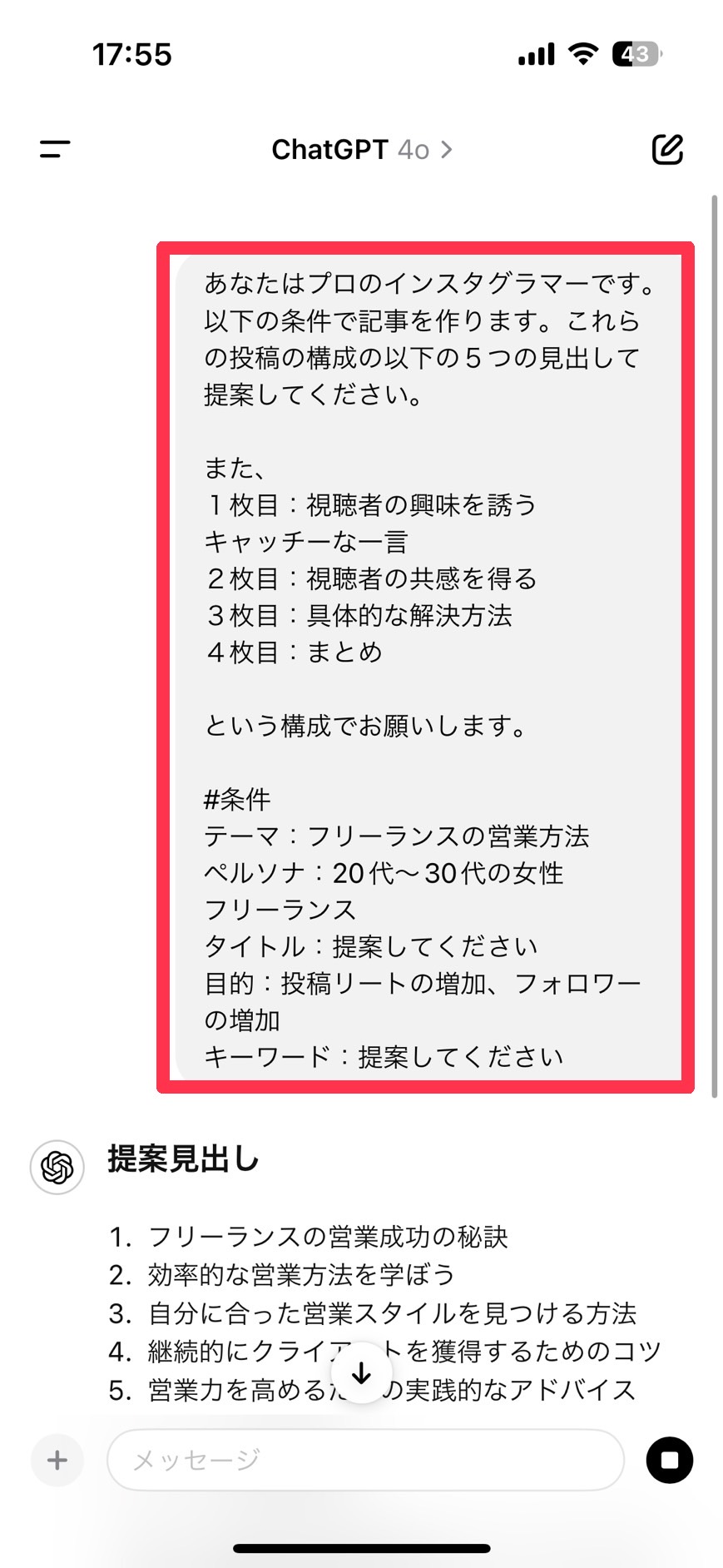Tap the plus attachment button

pyautogui.click(x=57, y=1461)
